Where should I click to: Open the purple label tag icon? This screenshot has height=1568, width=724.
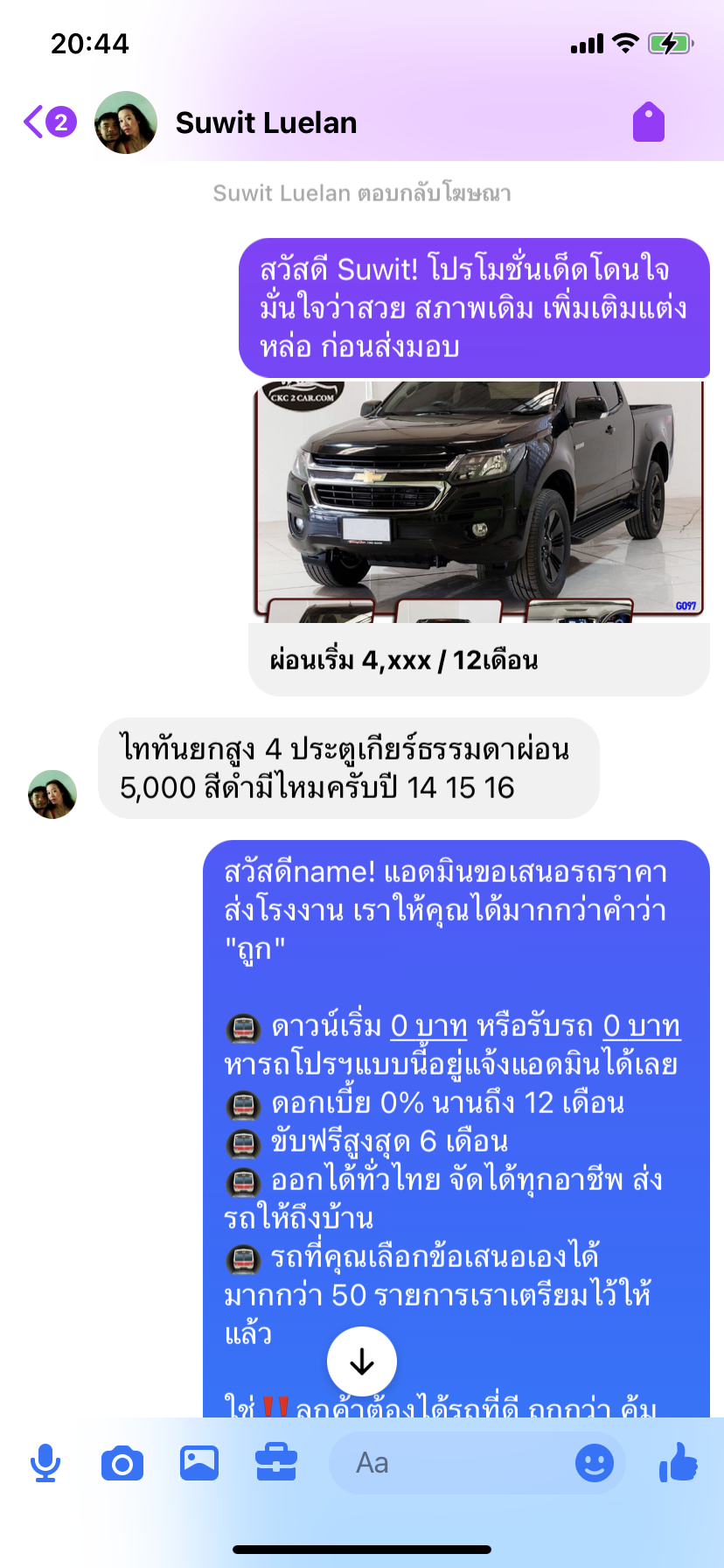point(649,122)
